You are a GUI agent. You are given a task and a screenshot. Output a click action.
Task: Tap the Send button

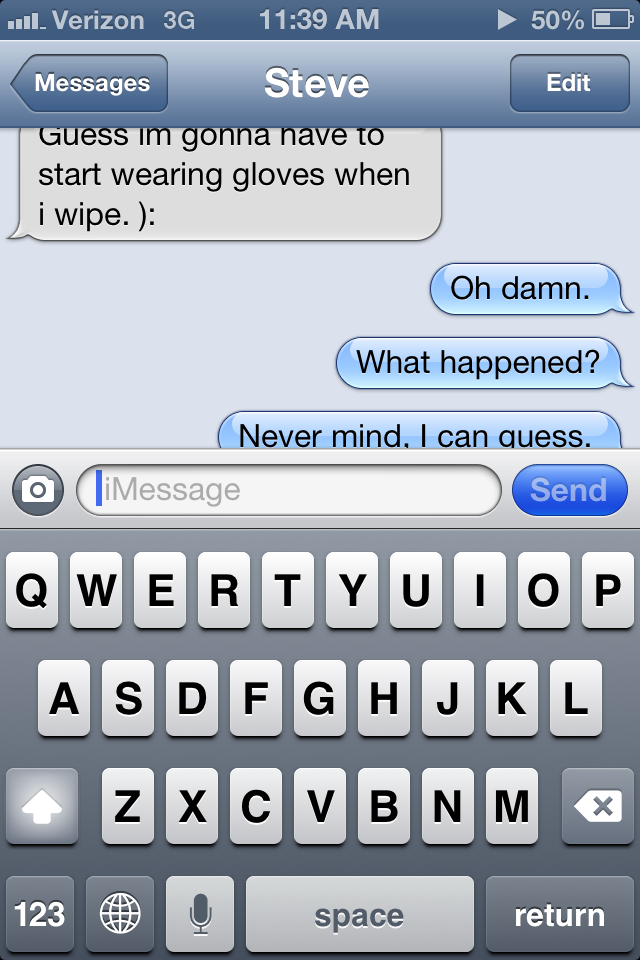pos(569,490)
